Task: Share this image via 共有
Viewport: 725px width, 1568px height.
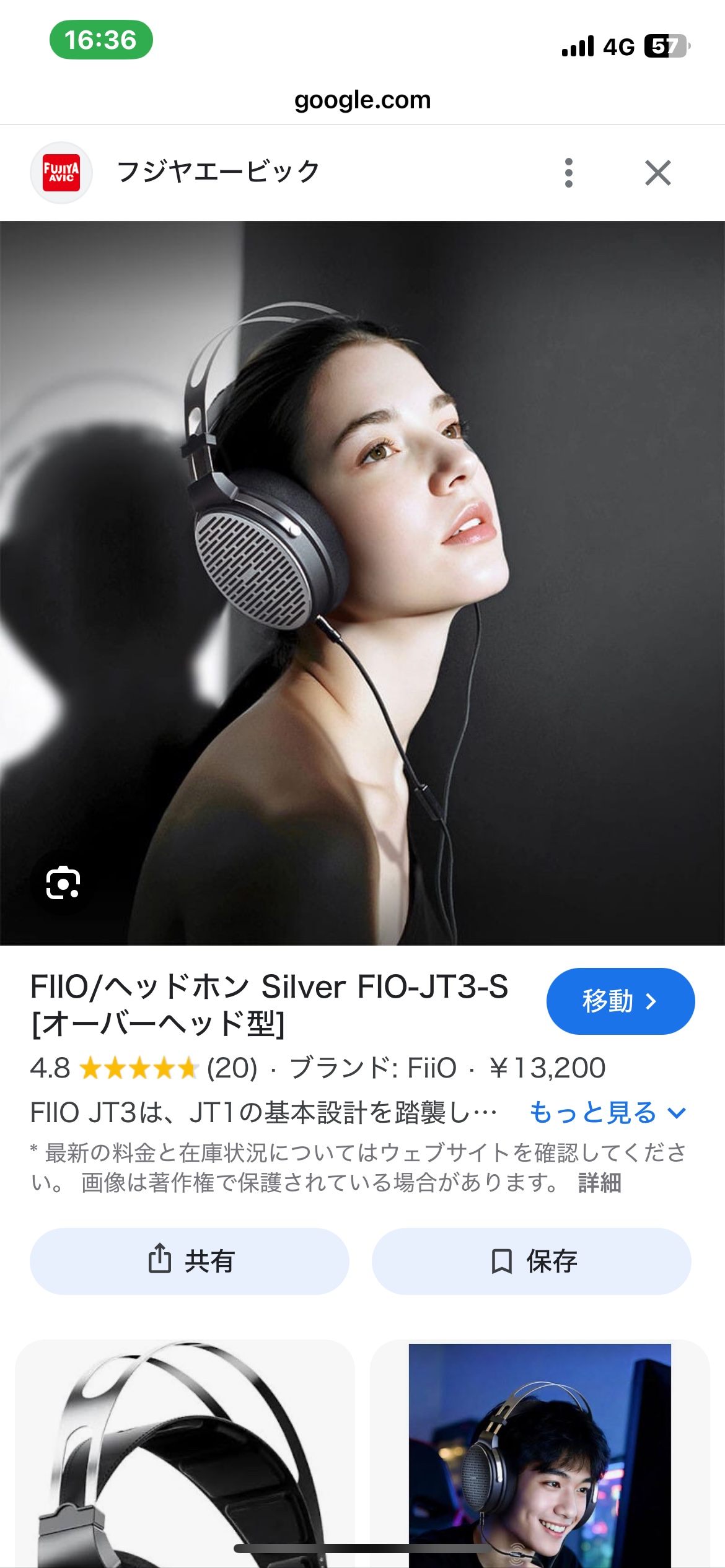Action: coord(189,1261)
